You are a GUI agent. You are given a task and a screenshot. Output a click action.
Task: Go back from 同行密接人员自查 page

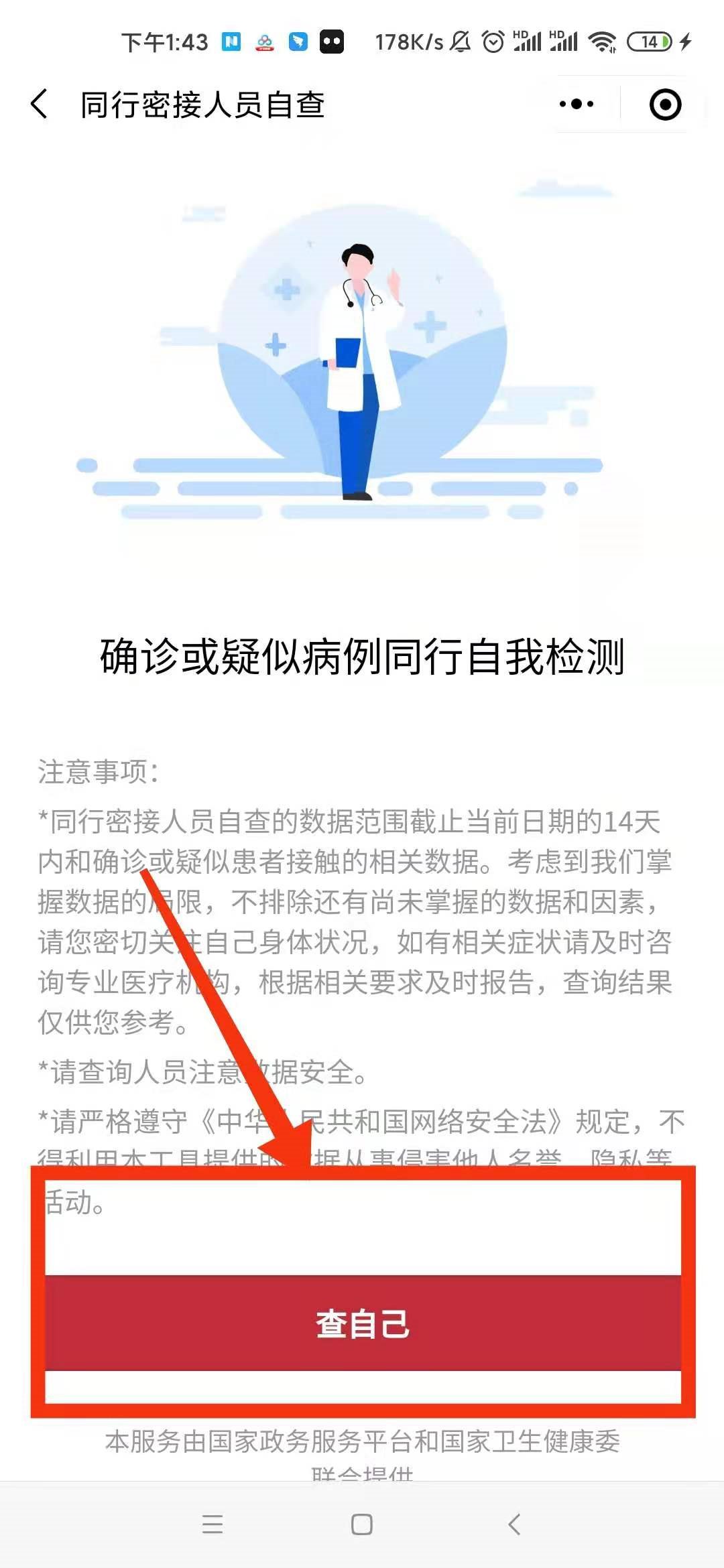(39, 105)
